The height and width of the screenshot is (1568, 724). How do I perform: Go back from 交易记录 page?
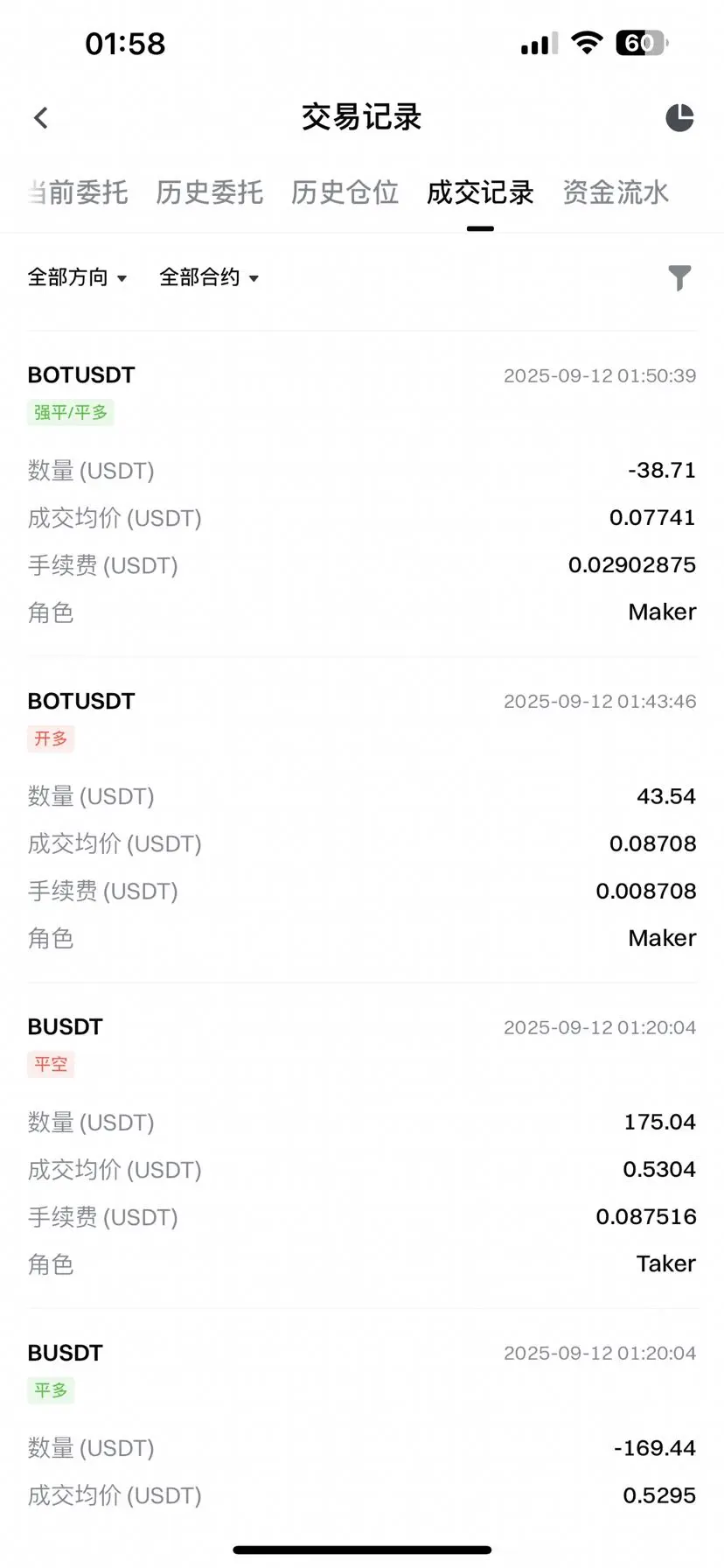pos(41,118)
